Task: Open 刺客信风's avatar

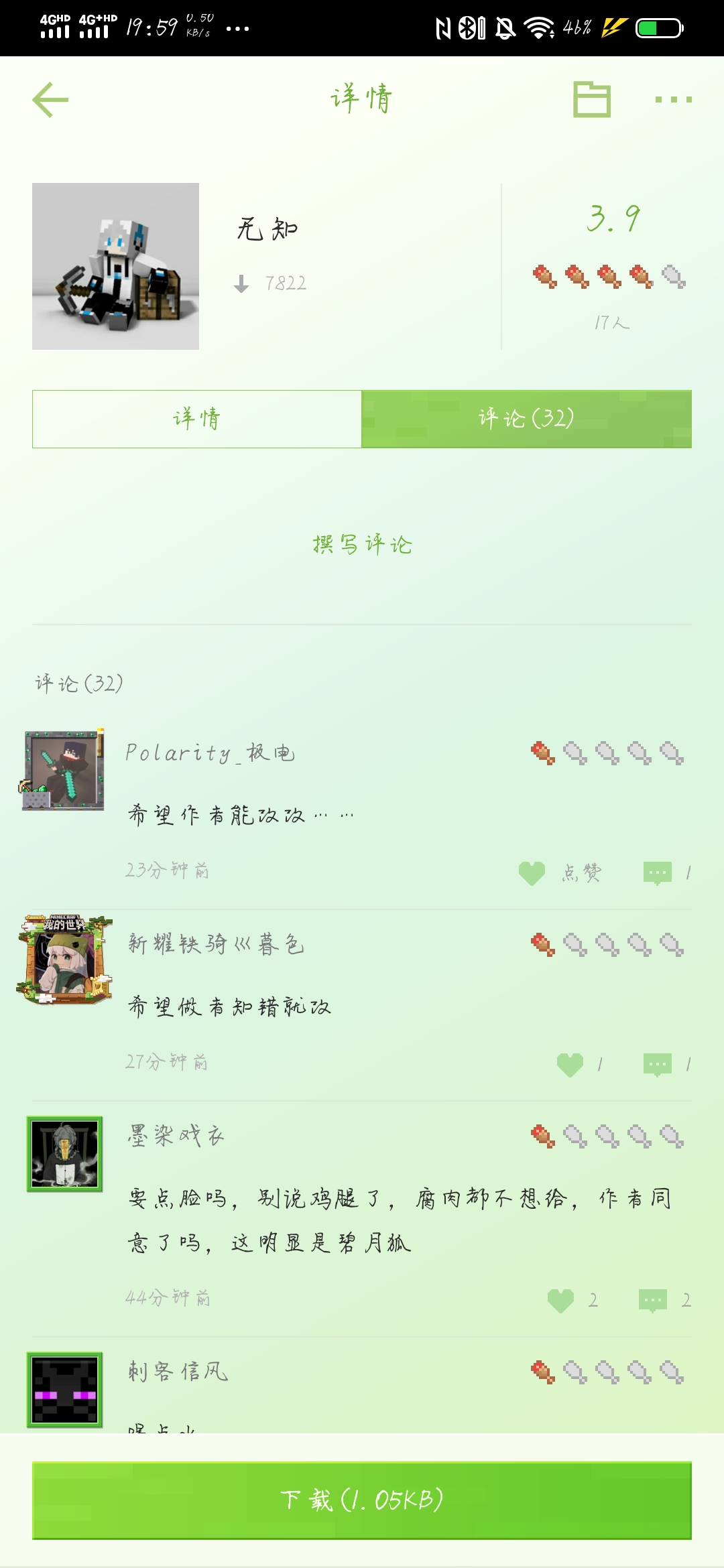Action: pyautogui.click(x=64, y=1390)
